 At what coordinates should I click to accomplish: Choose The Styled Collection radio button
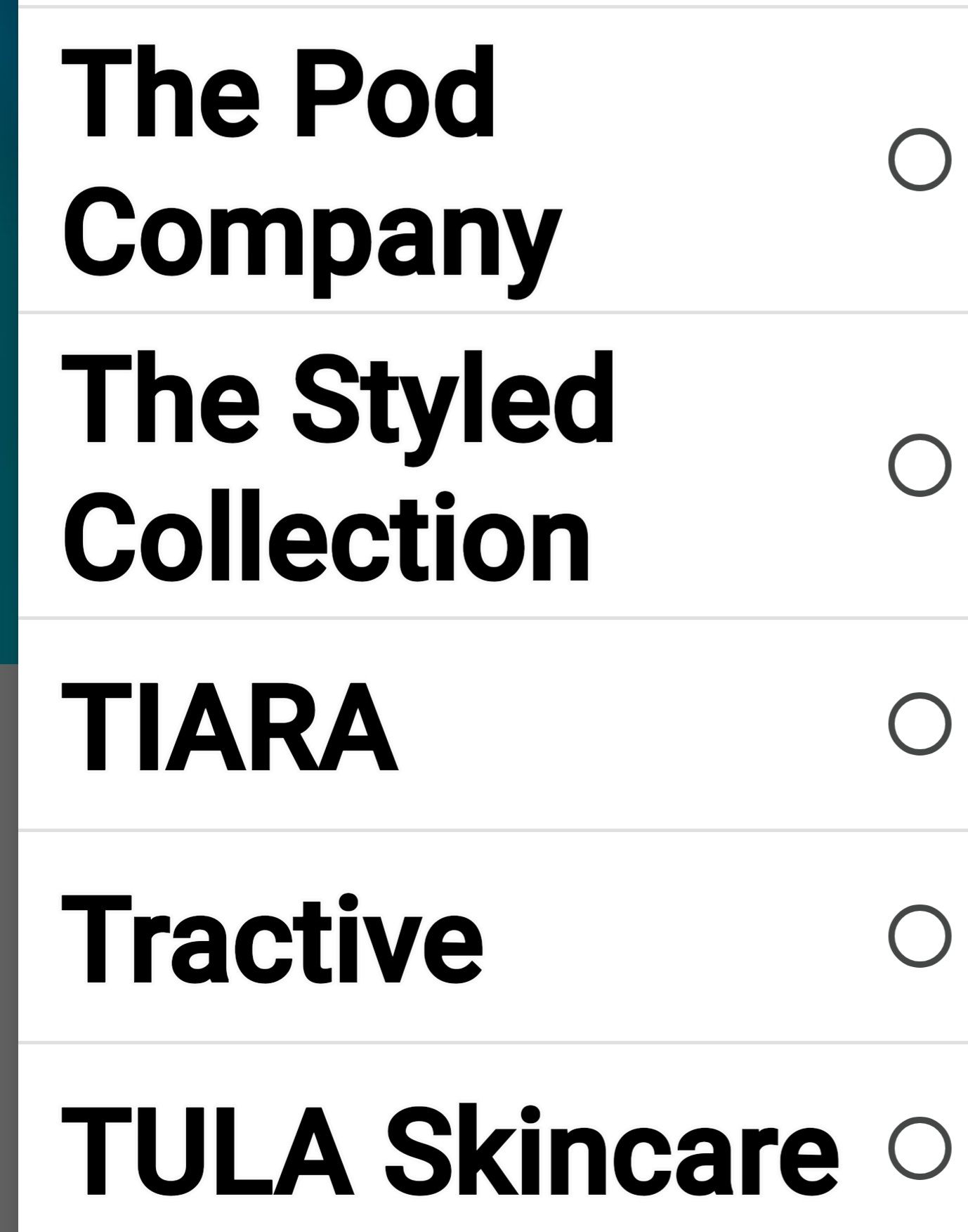(x=919, y=465)
